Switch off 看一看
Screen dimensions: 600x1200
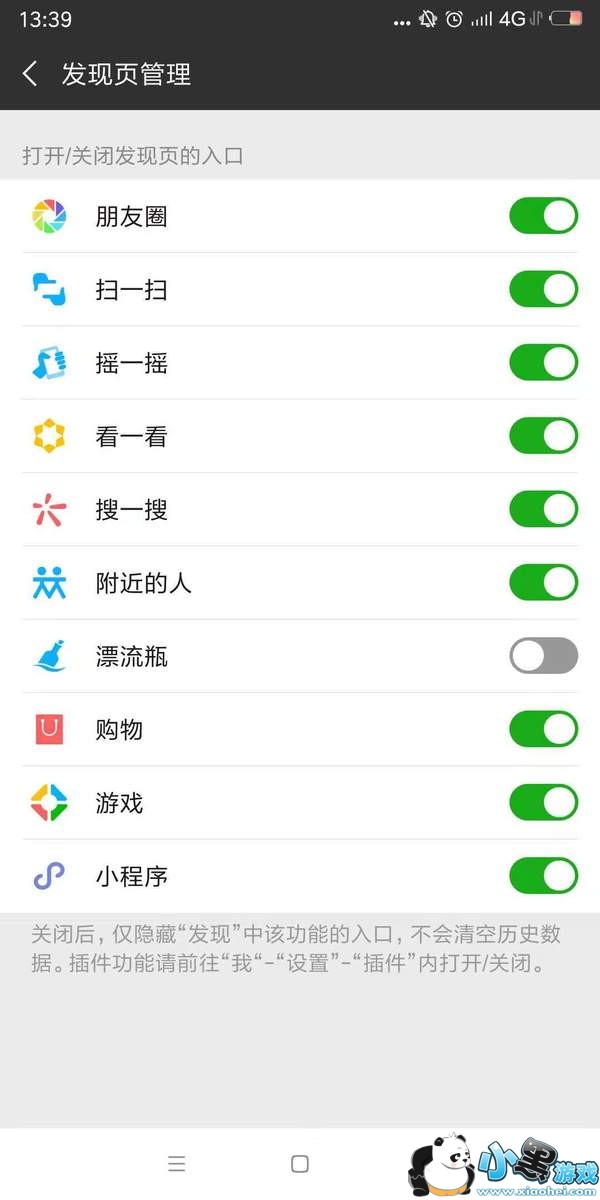pos(543,436)
